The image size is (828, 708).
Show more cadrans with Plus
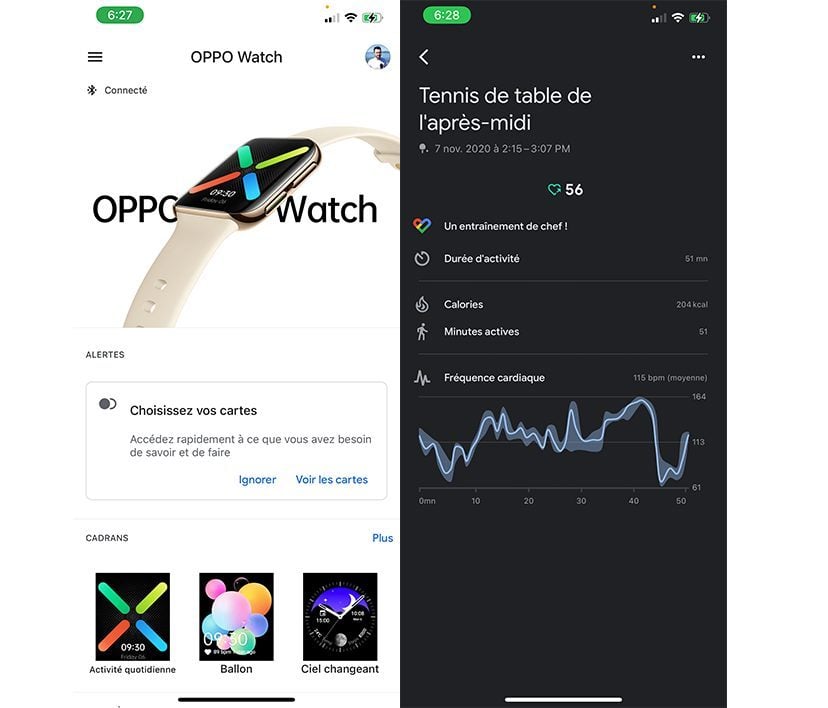point(382,538)
